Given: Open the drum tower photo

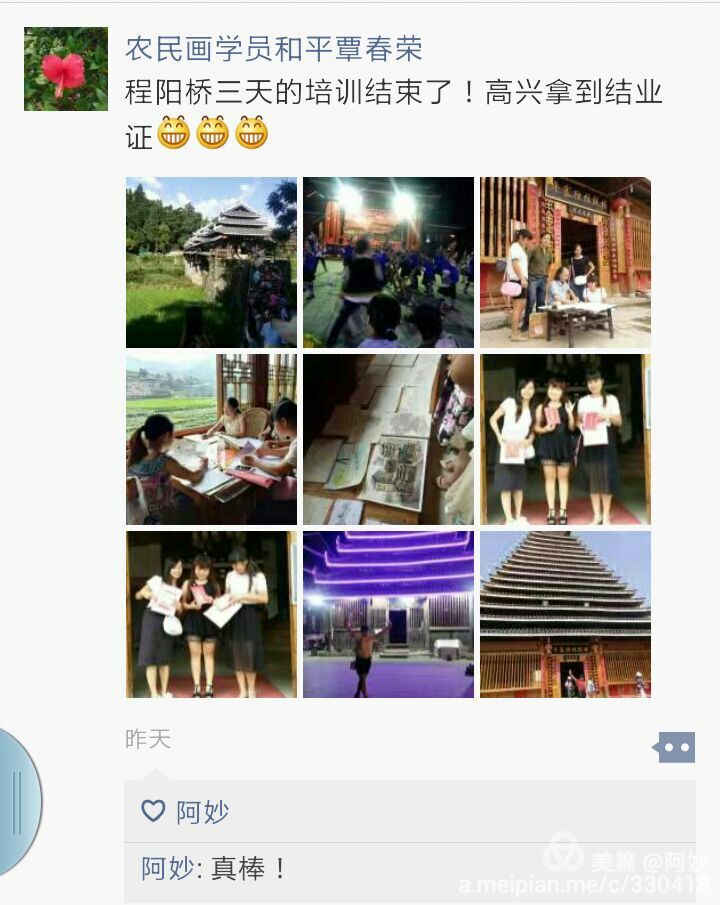Looking at the screenshot, I should (x=565, y=614).
